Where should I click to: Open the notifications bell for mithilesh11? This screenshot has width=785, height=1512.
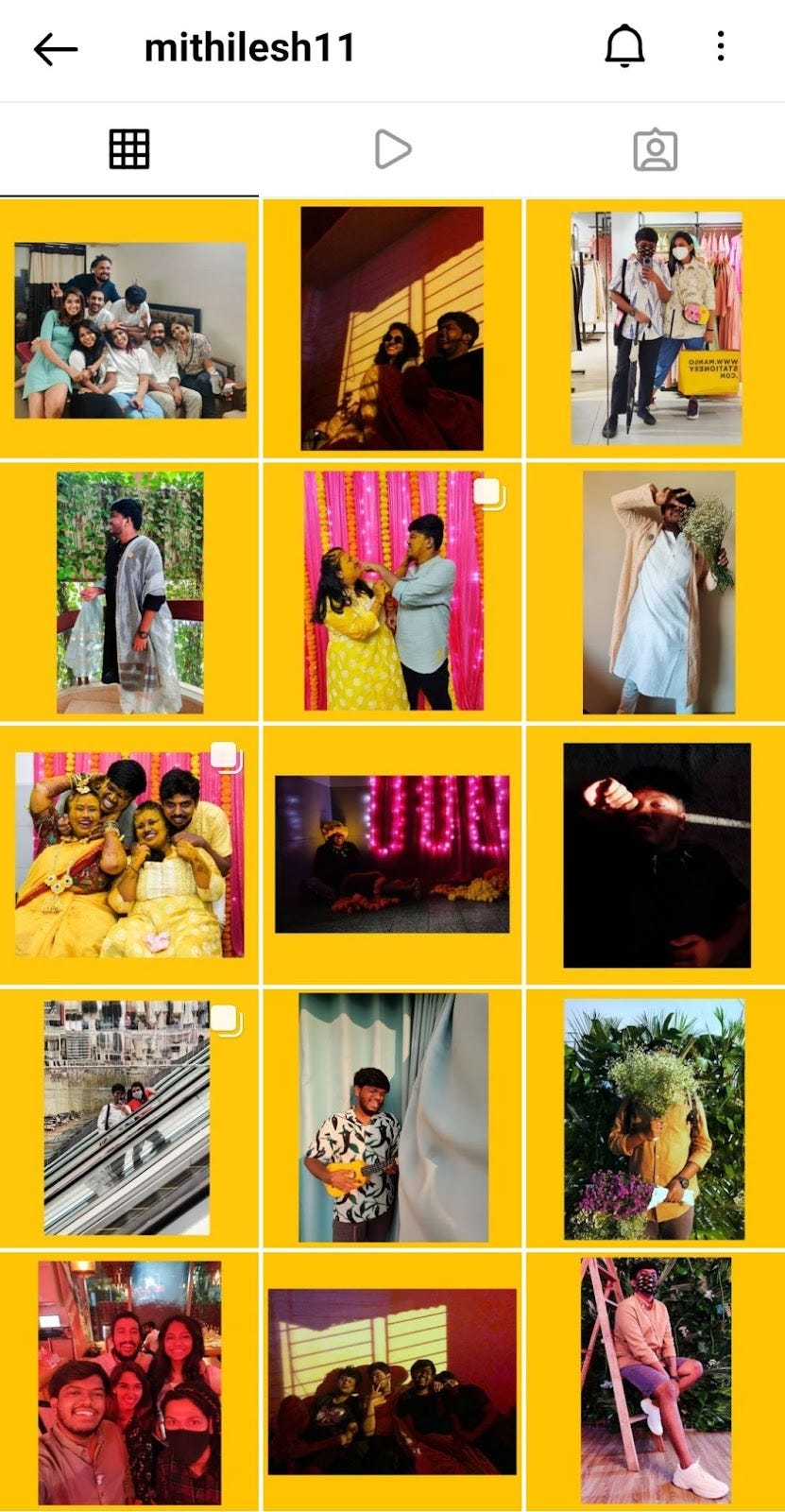coord(624,46)
